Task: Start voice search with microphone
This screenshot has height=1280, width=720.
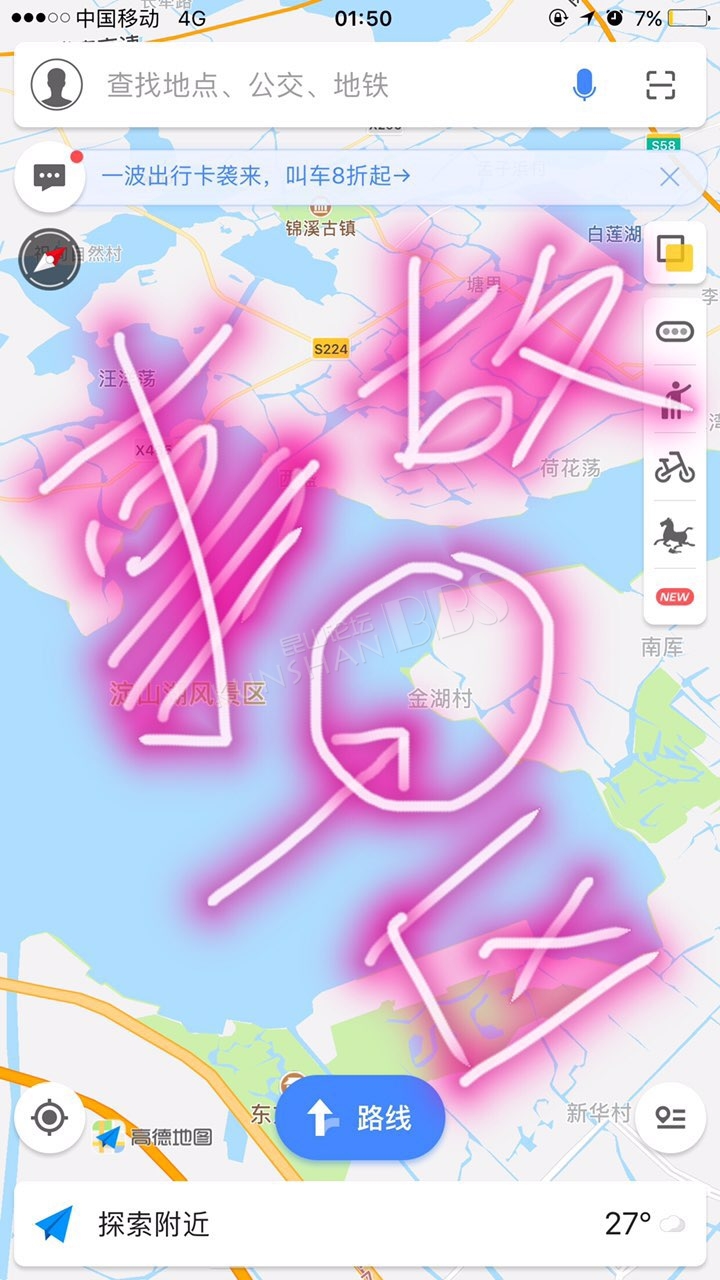Action: tap(584, 85)
